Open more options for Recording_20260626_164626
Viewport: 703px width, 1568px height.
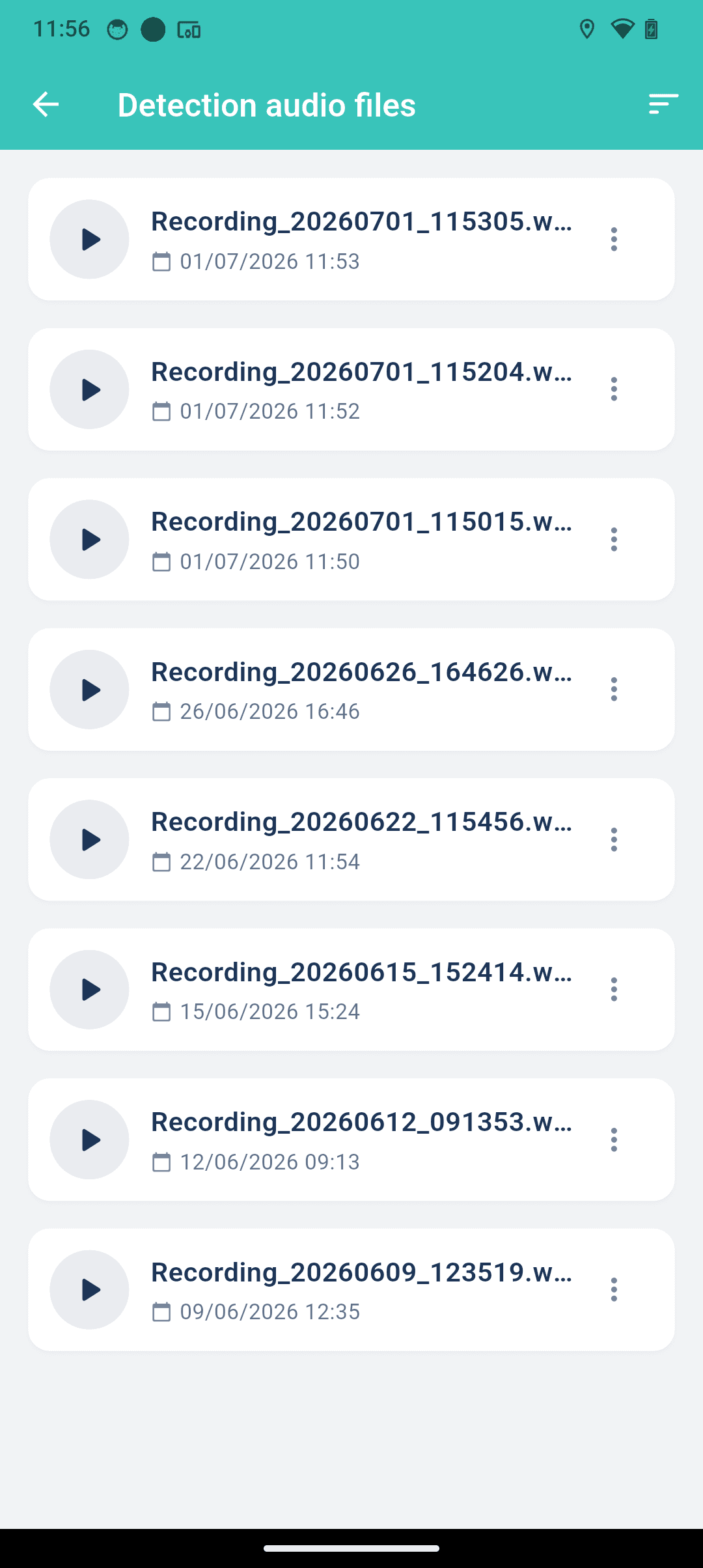[614, 690]
